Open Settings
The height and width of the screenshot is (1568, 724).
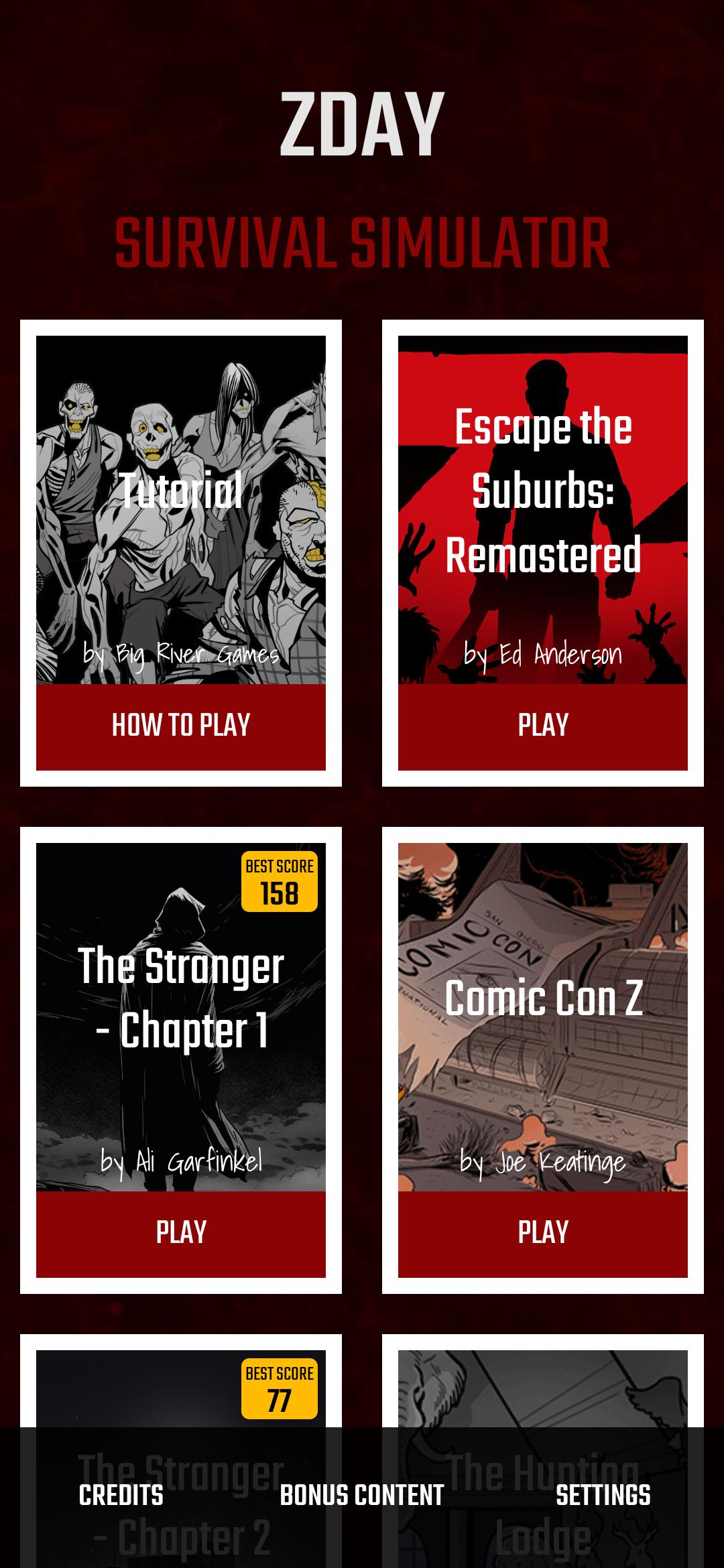click(x=603, y=1495)
